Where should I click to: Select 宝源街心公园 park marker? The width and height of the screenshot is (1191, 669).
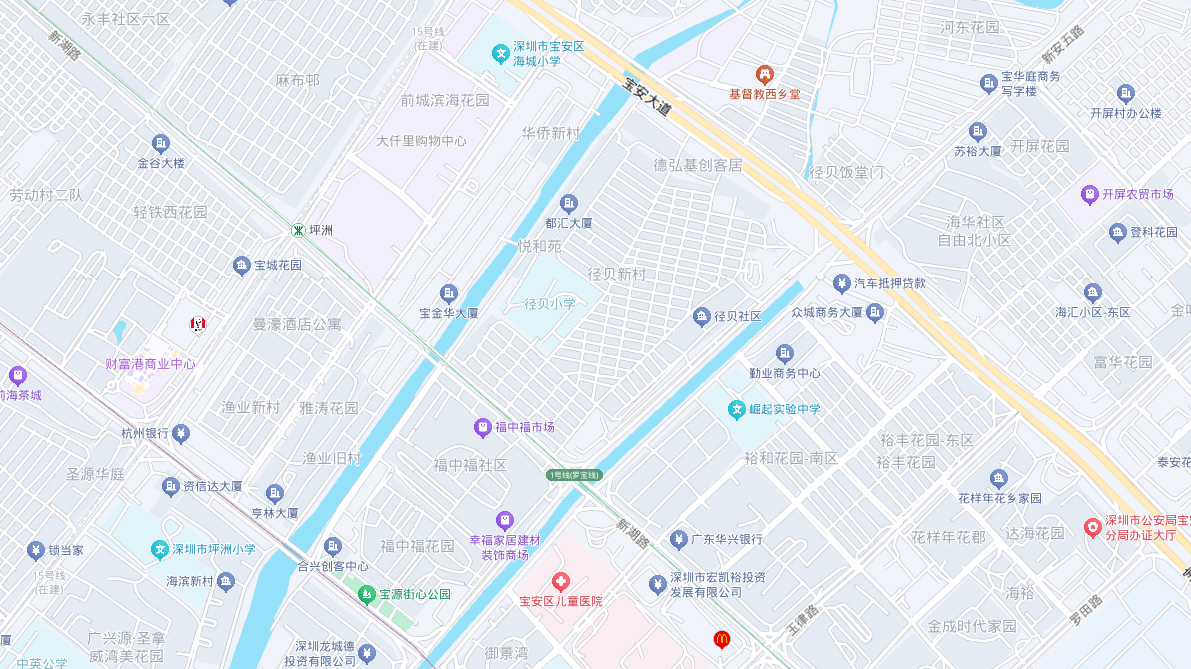coord(367,594)
